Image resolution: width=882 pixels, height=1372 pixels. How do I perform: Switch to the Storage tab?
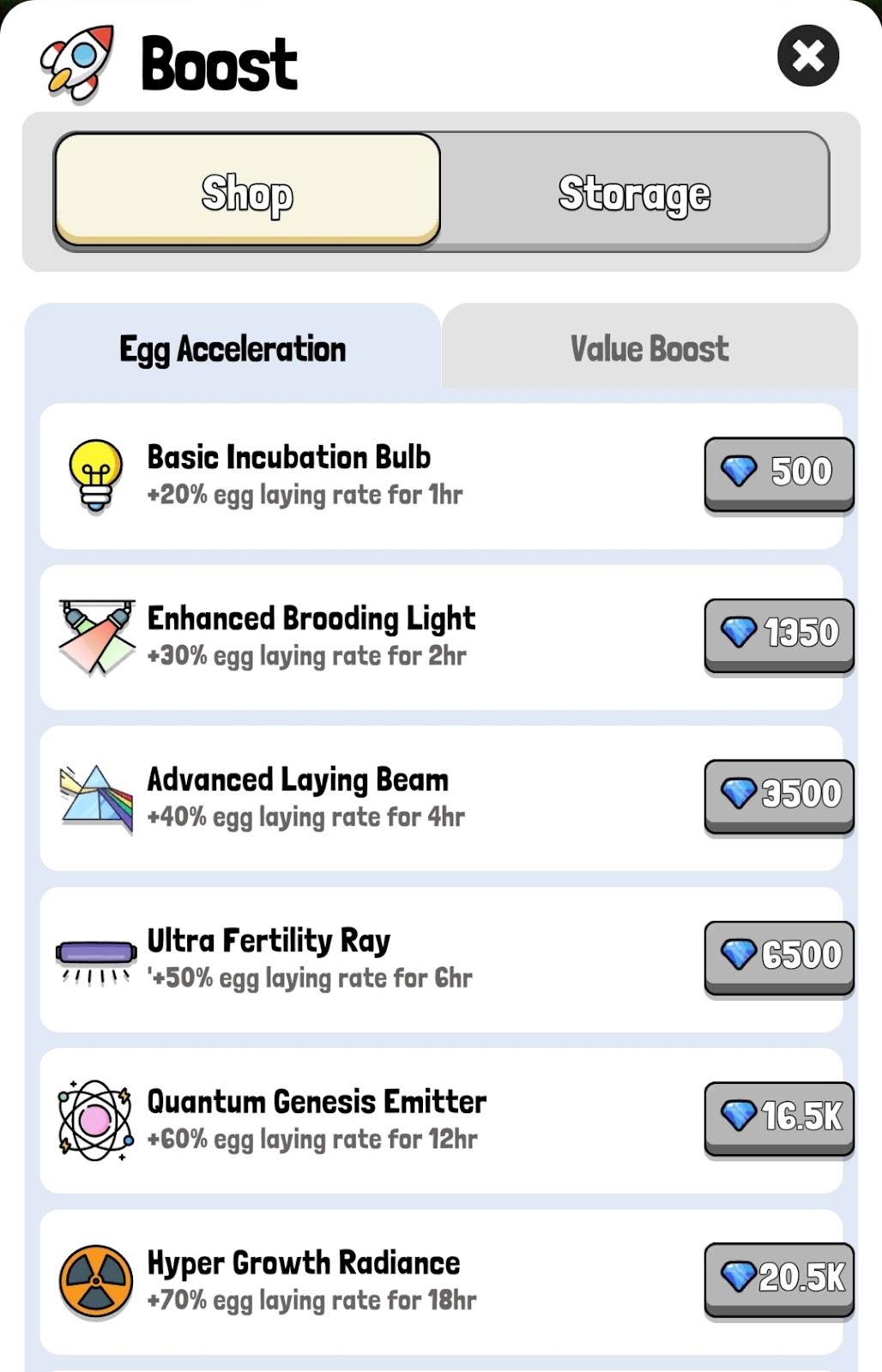pos(634,192)
